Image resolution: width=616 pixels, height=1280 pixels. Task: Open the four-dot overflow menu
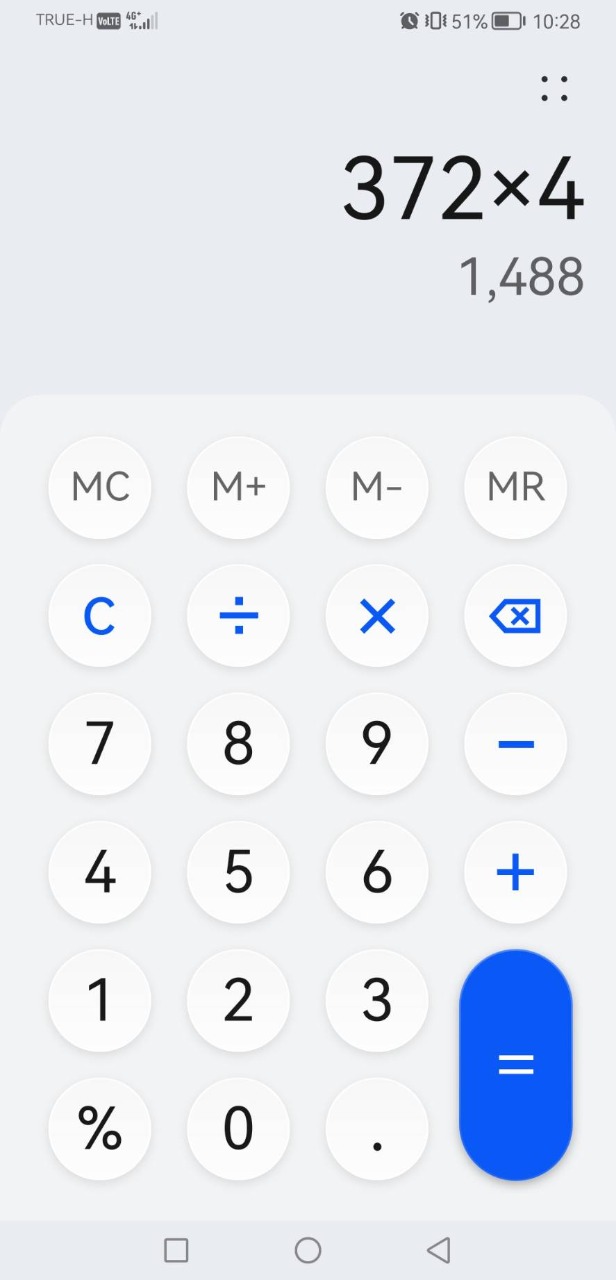point(554,89)
